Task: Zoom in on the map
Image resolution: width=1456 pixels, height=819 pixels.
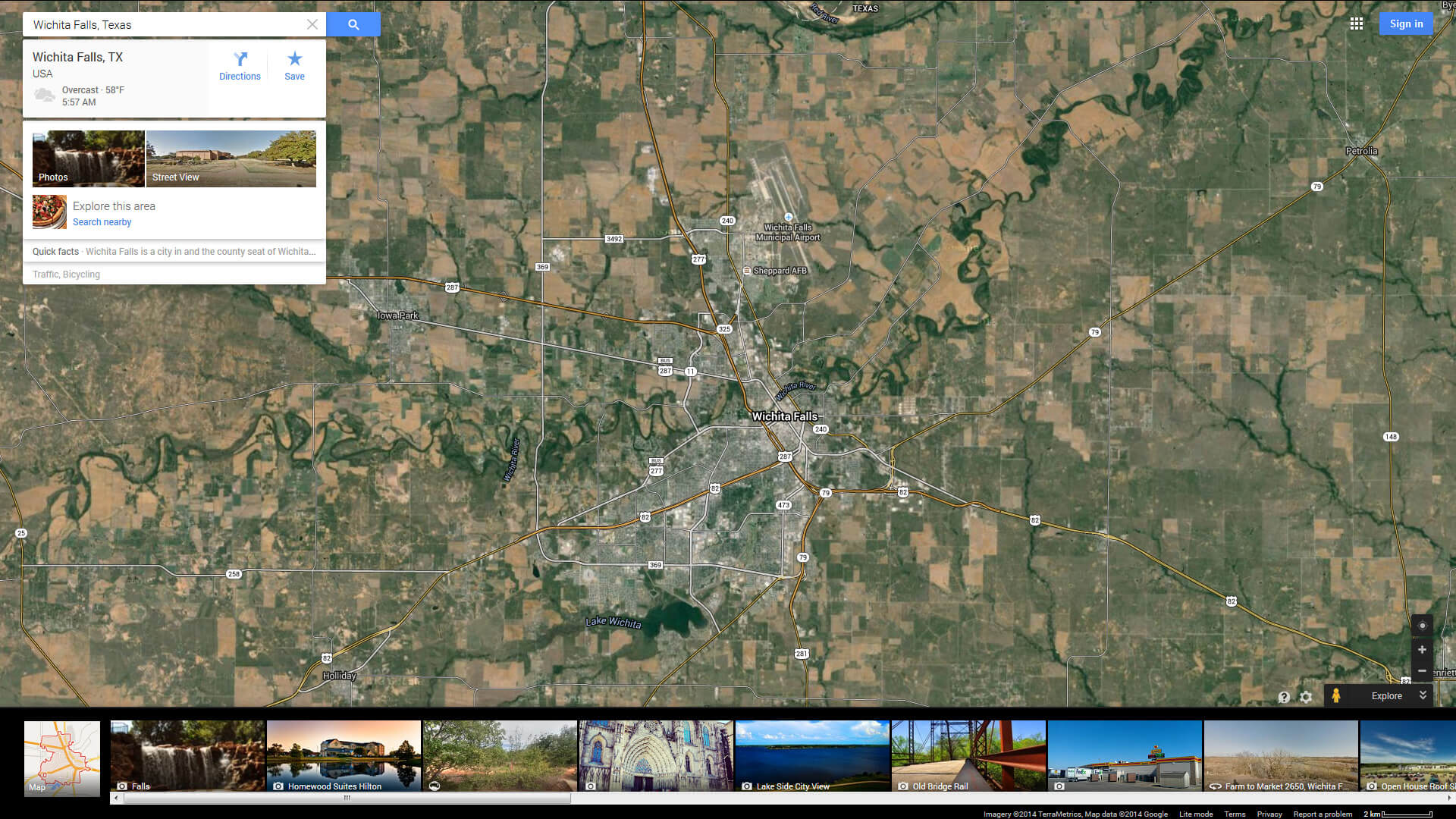Action: tap(1422, 650)
